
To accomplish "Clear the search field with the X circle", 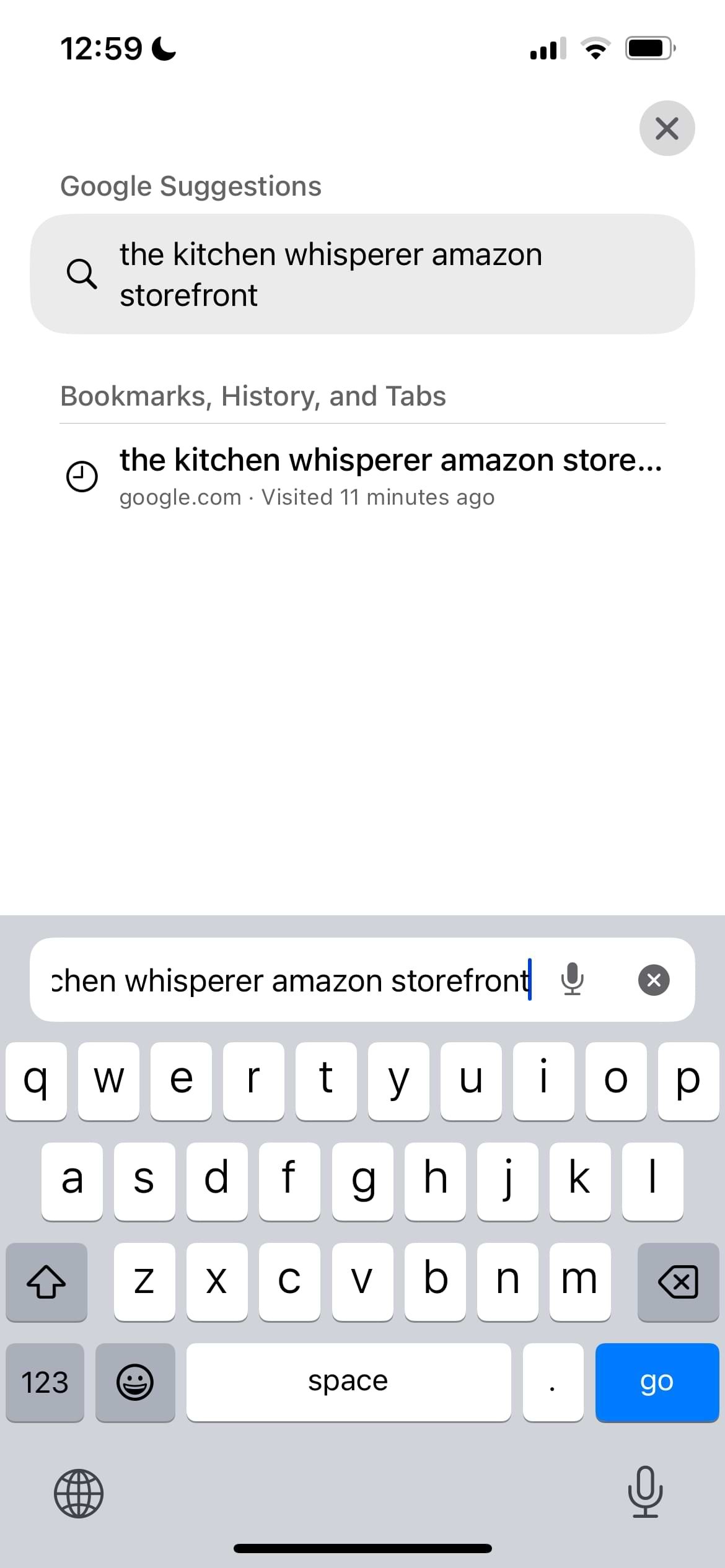I will (654, 979).
